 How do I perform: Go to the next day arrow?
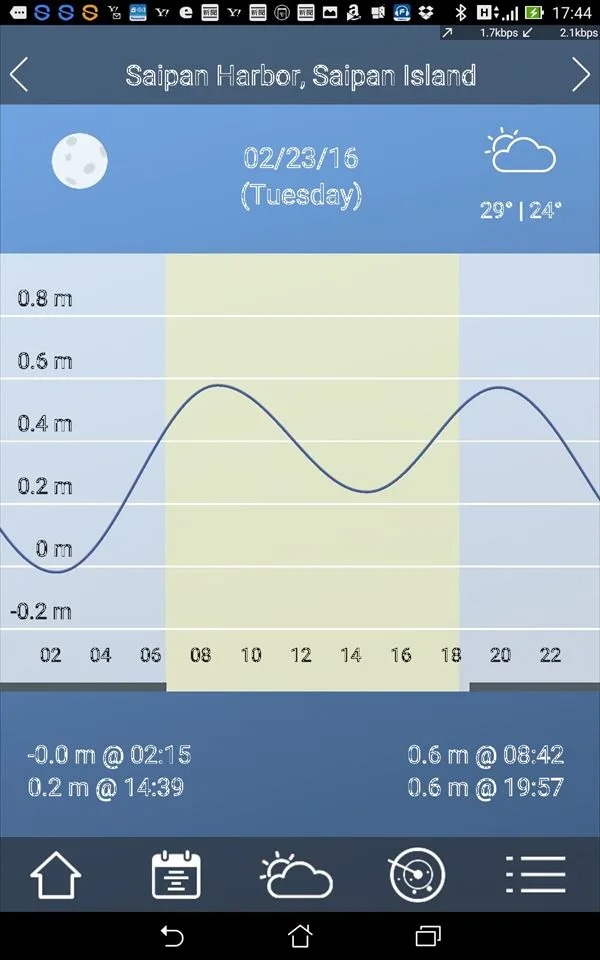pos(580,75)
